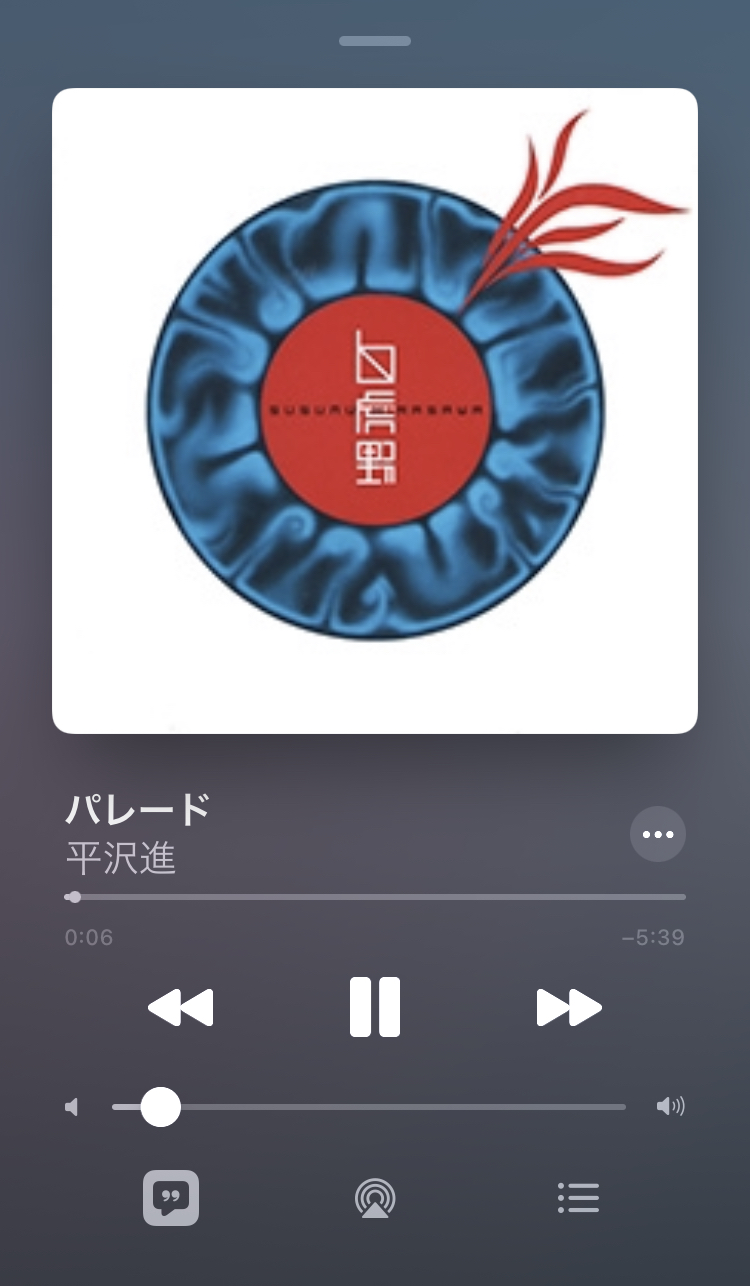750x1286 pixels.
Task: Go back to the previous track
Action: pos(181,1007)
